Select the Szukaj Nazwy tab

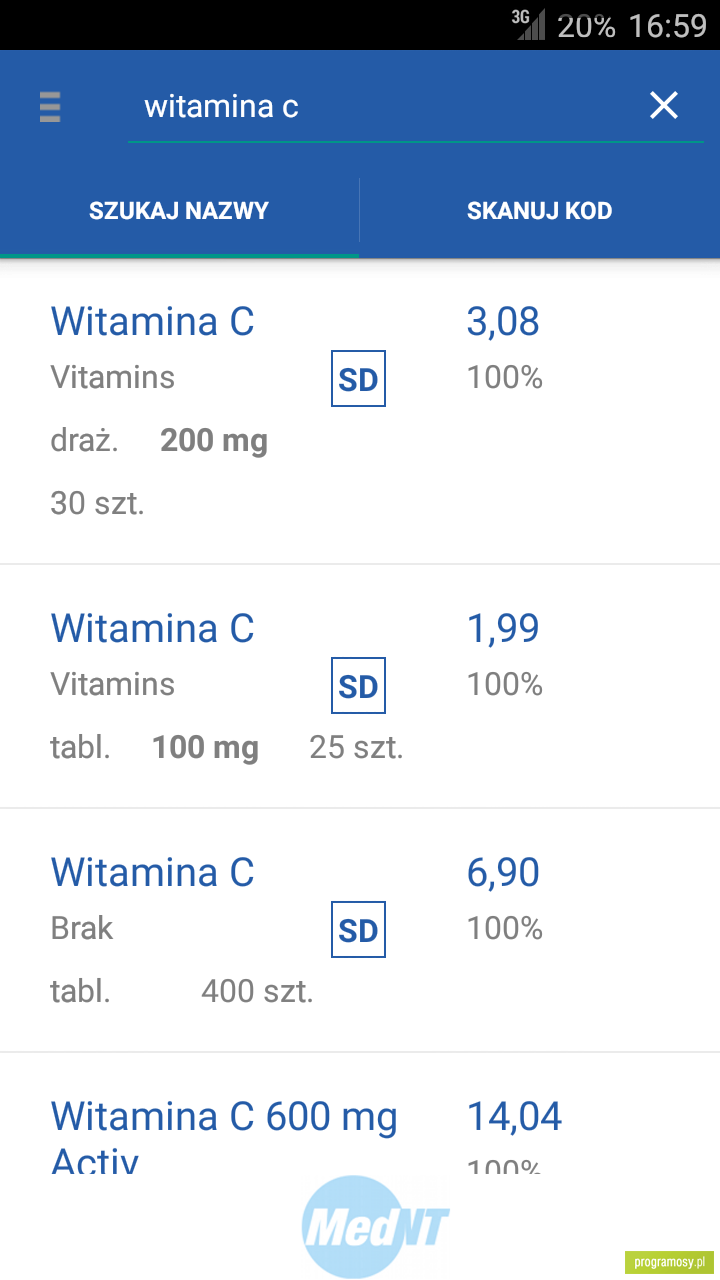(179, 211)
